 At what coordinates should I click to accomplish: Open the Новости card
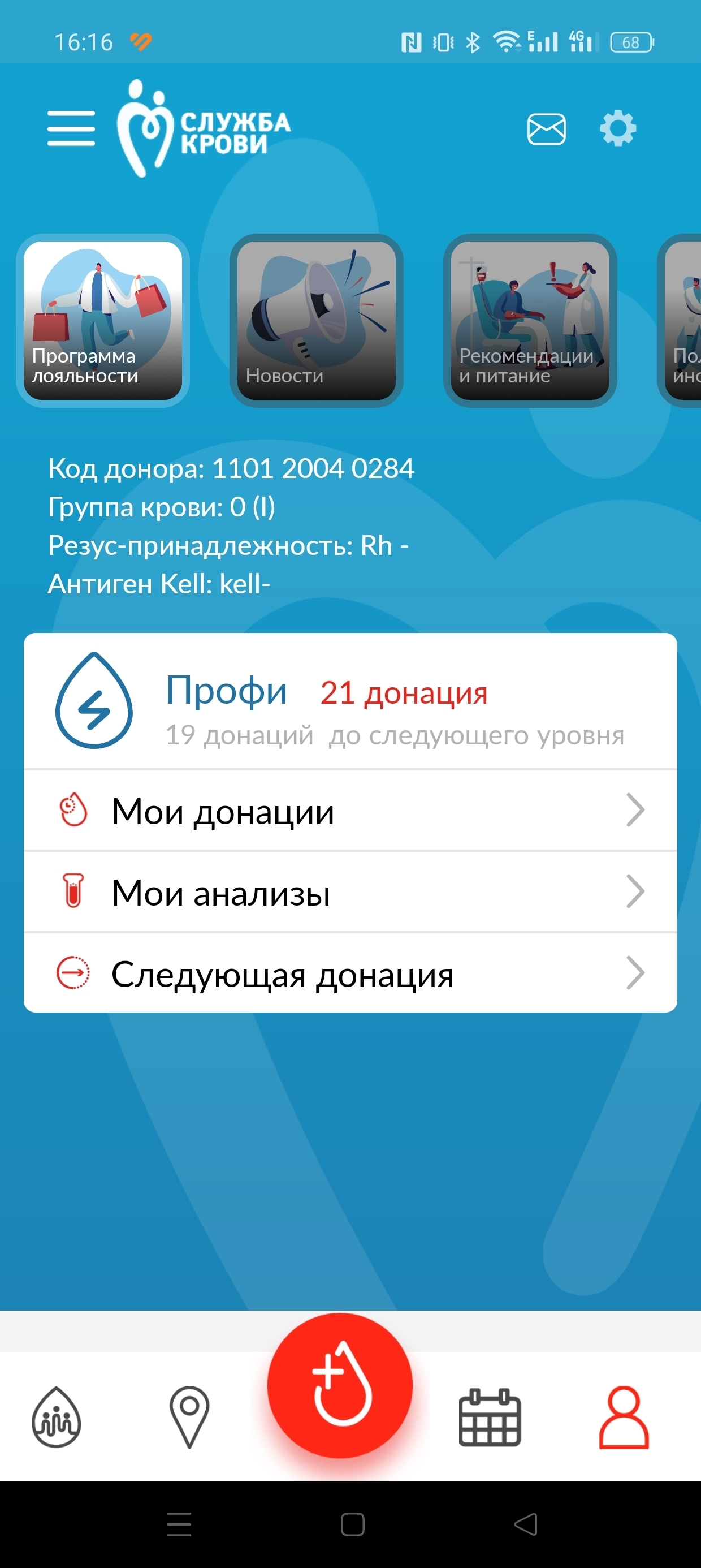pos(317,321)
